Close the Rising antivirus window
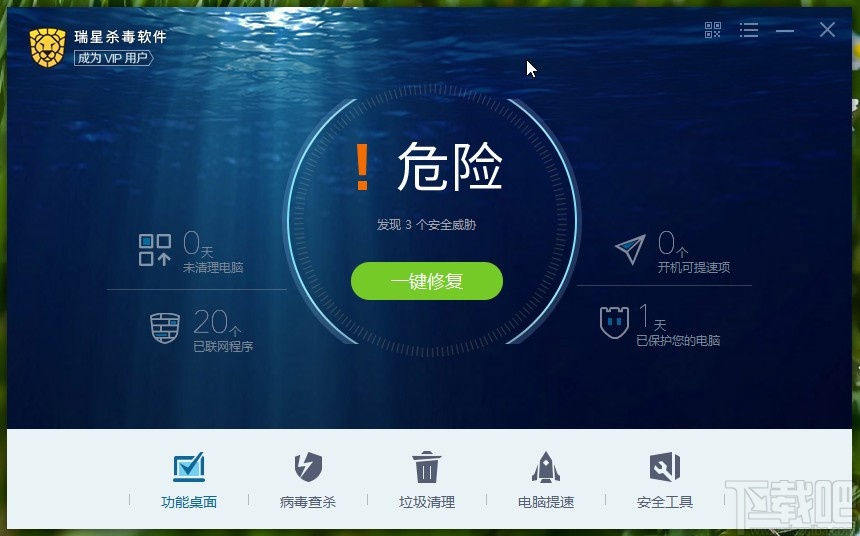 coord(827,30)
